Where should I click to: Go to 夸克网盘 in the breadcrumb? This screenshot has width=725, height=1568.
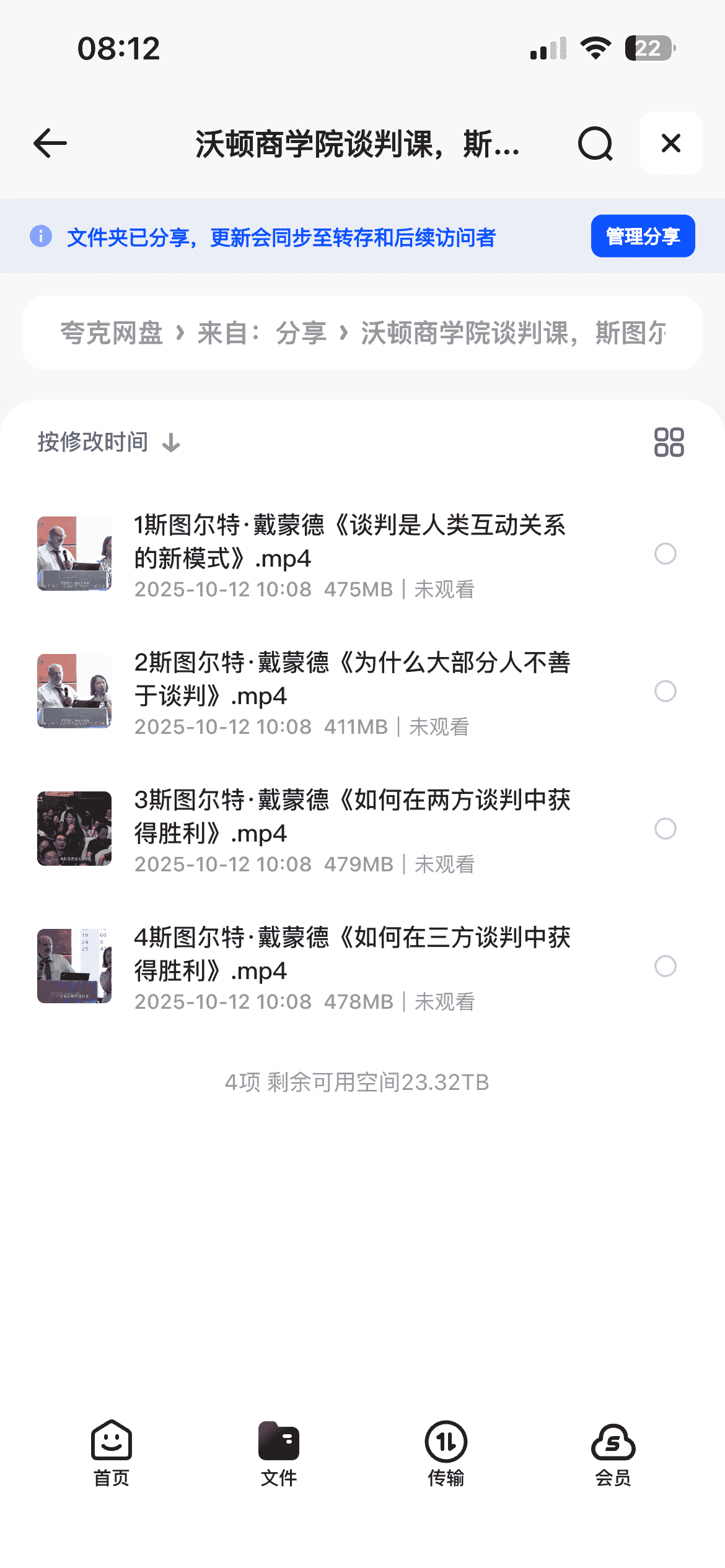tap(112, 333)
